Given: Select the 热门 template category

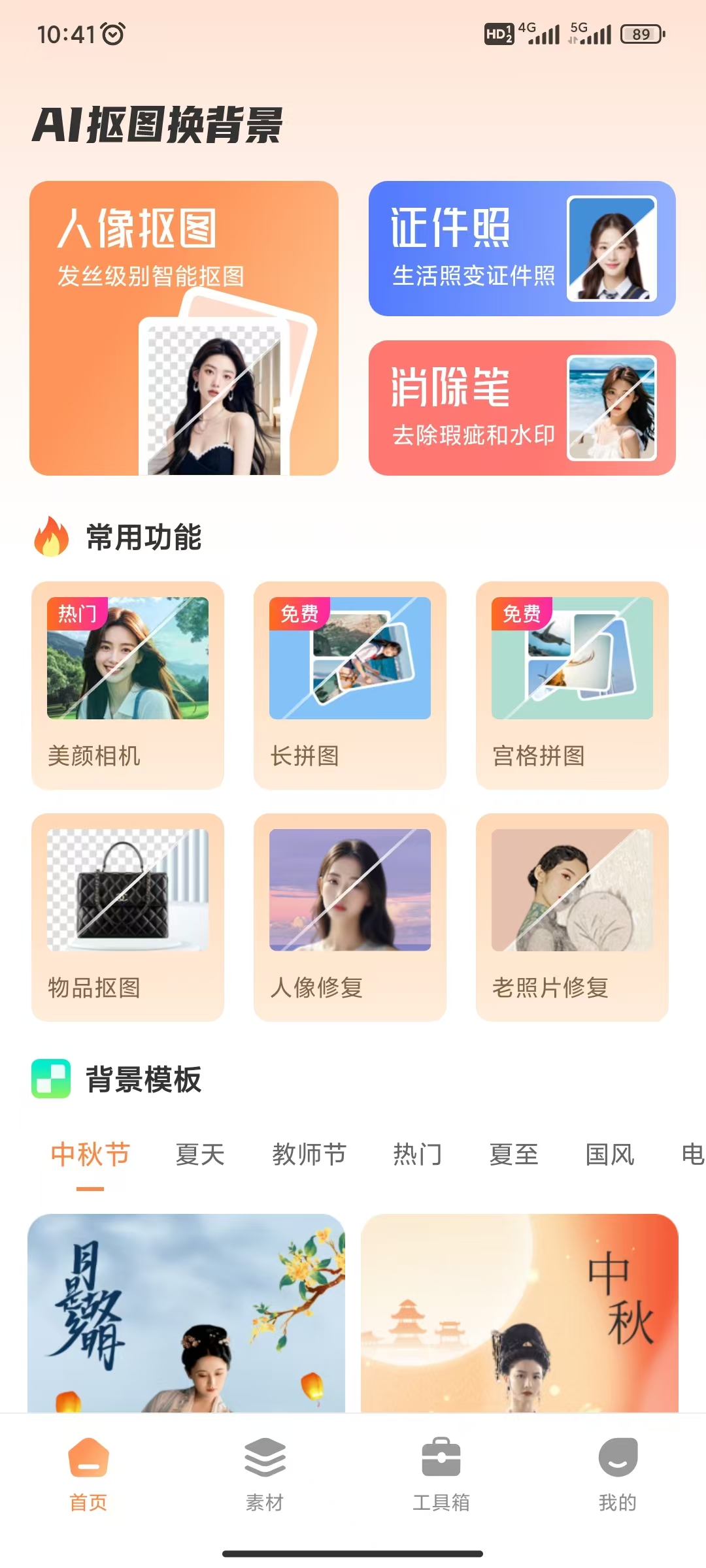Looking at the screenshot, I should (x=417, y=1154).
